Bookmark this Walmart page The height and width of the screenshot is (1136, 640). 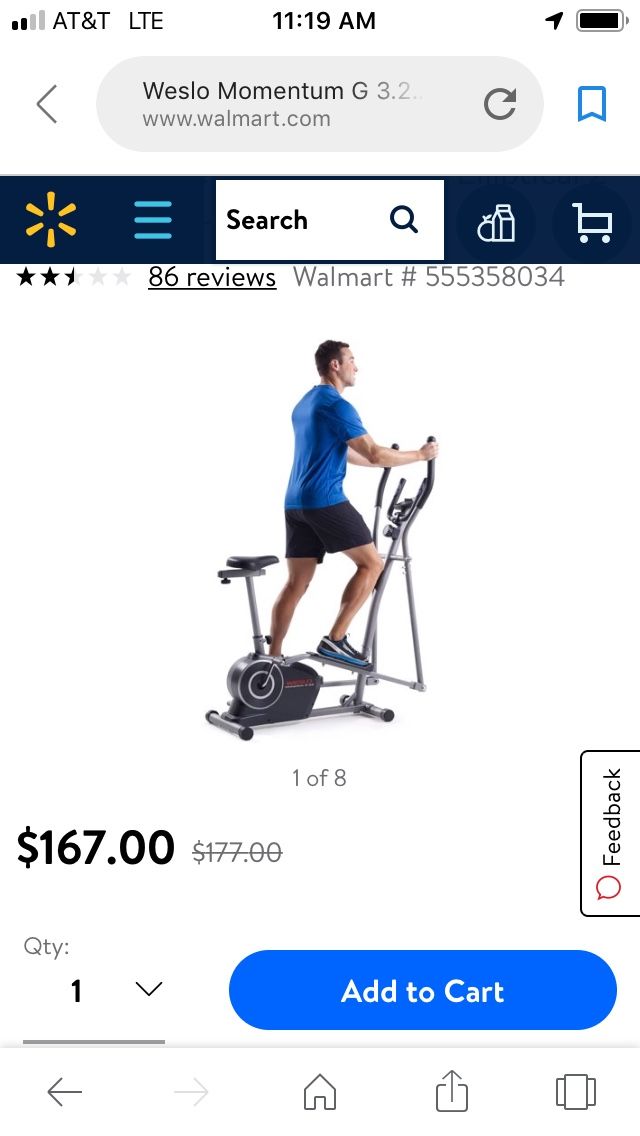tap(591, 104)
